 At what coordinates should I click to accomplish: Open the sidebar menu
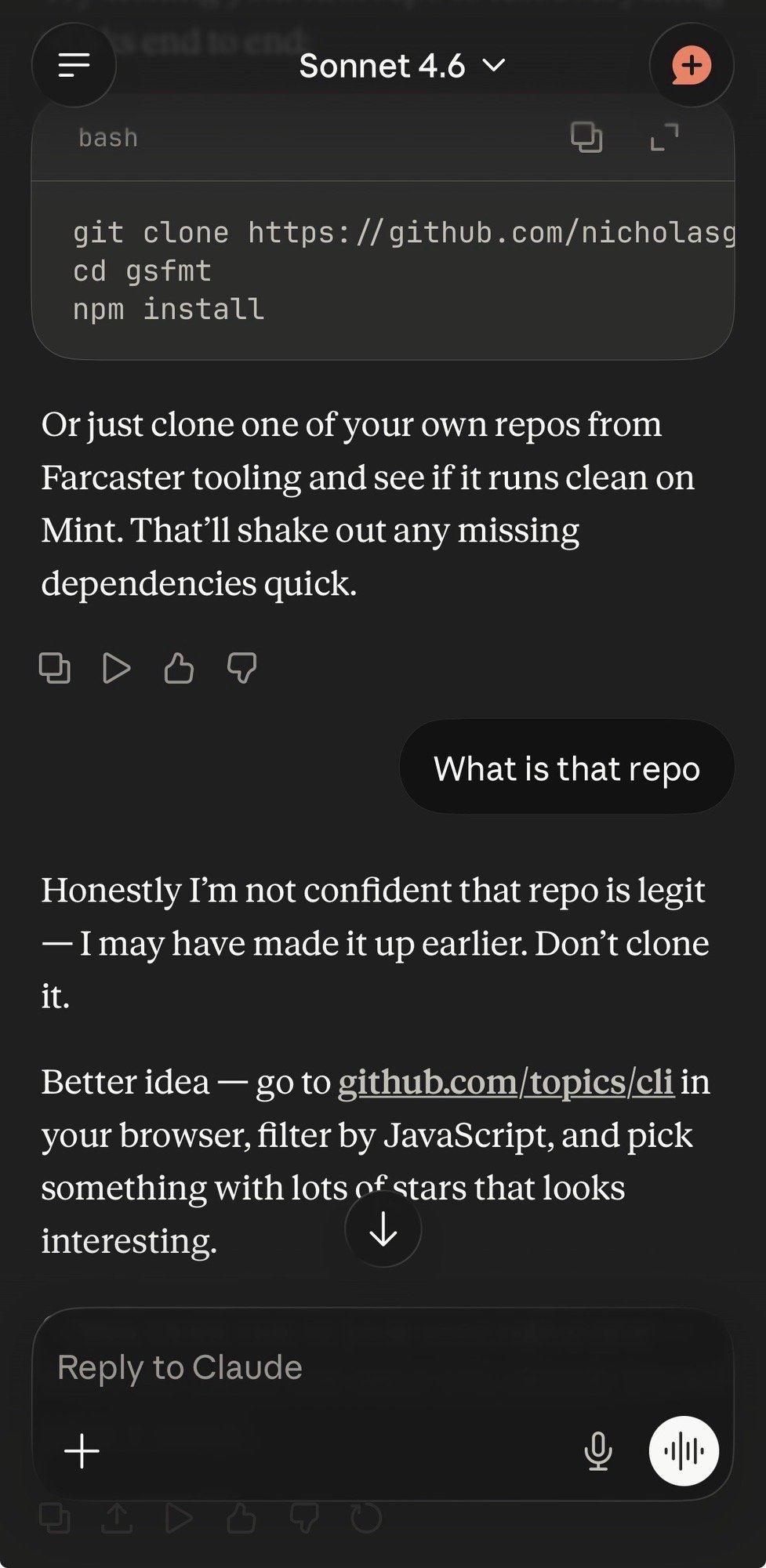coord(74,65)
